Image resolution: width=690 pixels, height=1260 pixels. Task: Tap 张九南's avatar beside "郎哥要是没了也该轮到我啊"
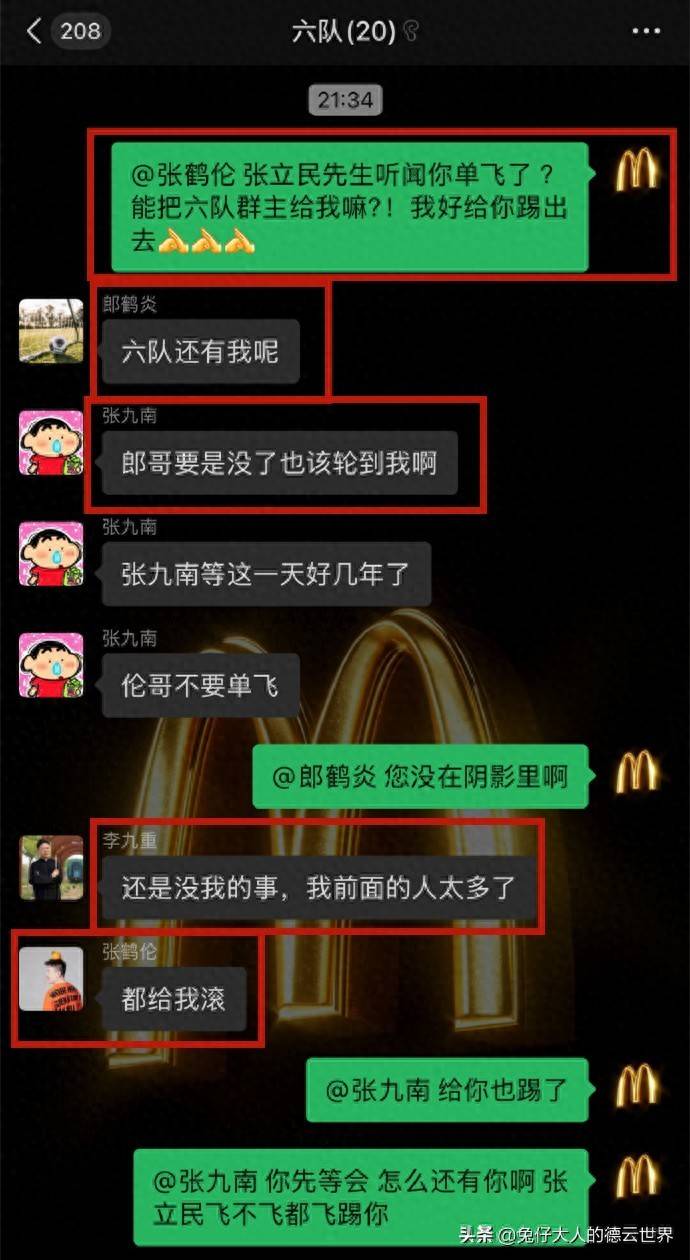click(52, 443)
